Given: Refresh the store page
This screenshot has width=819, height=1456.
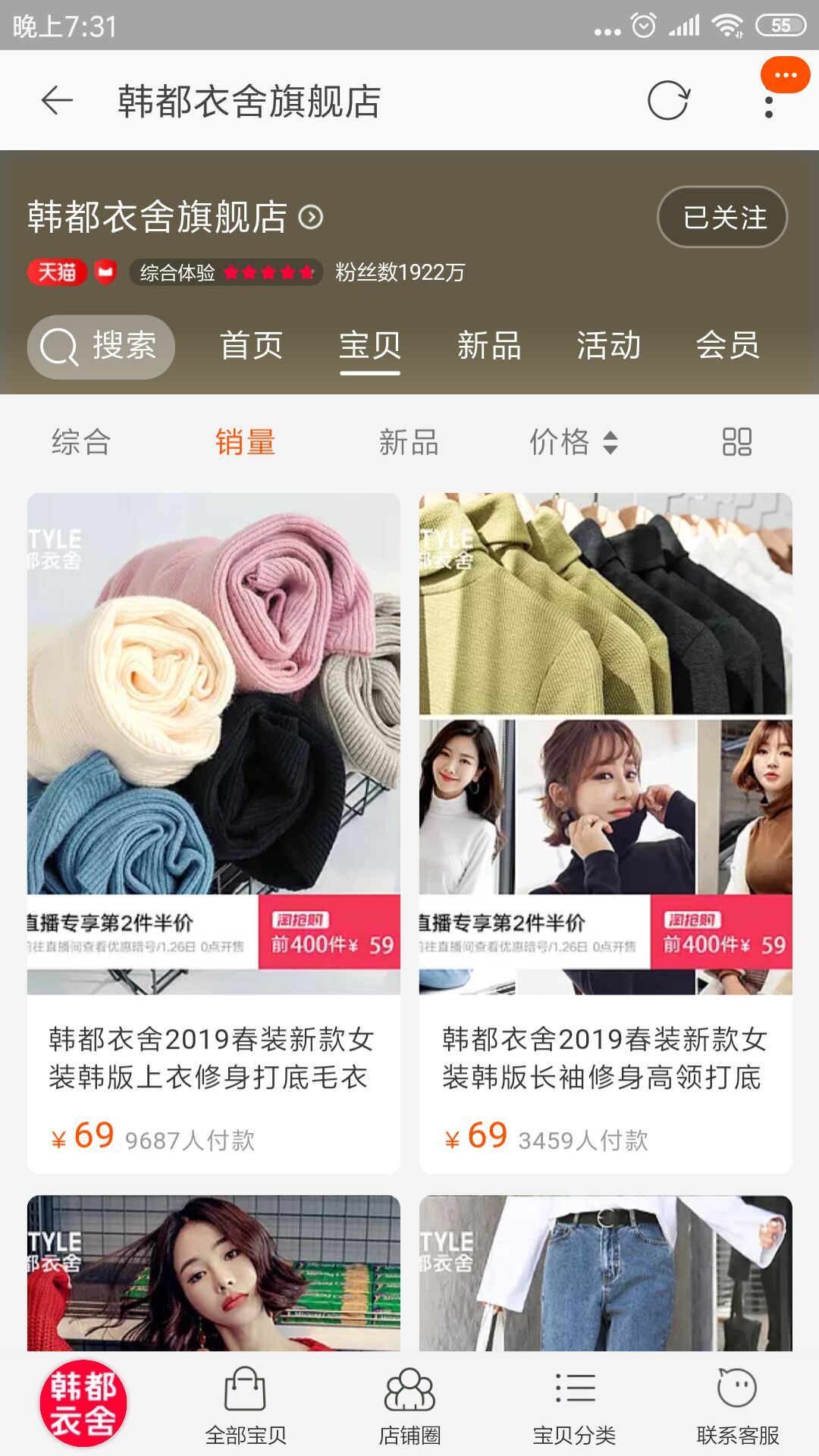Looking at the screenshot, I should (x=670, y=101).
